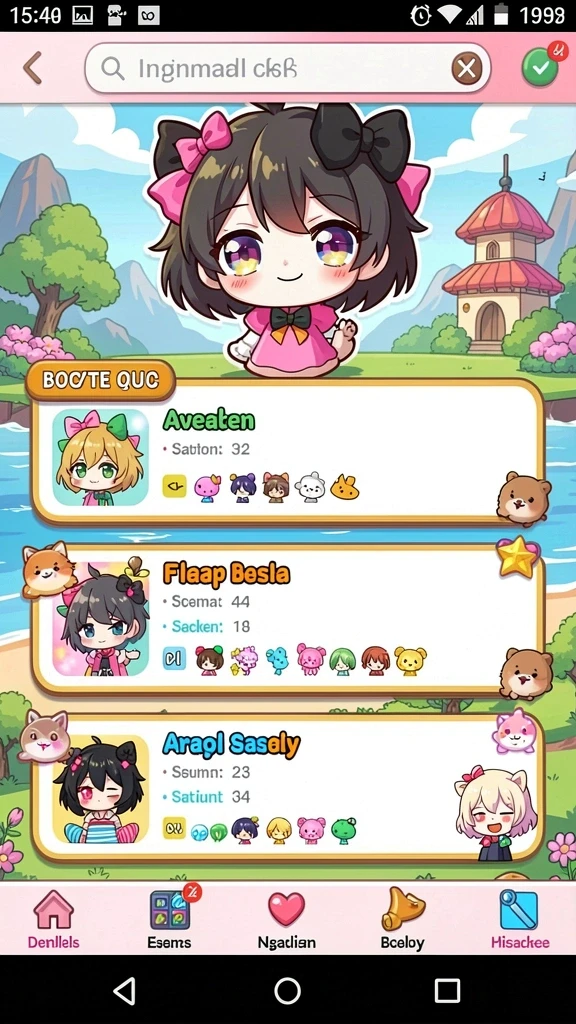Tap the search field at the top

click(287, 68)
